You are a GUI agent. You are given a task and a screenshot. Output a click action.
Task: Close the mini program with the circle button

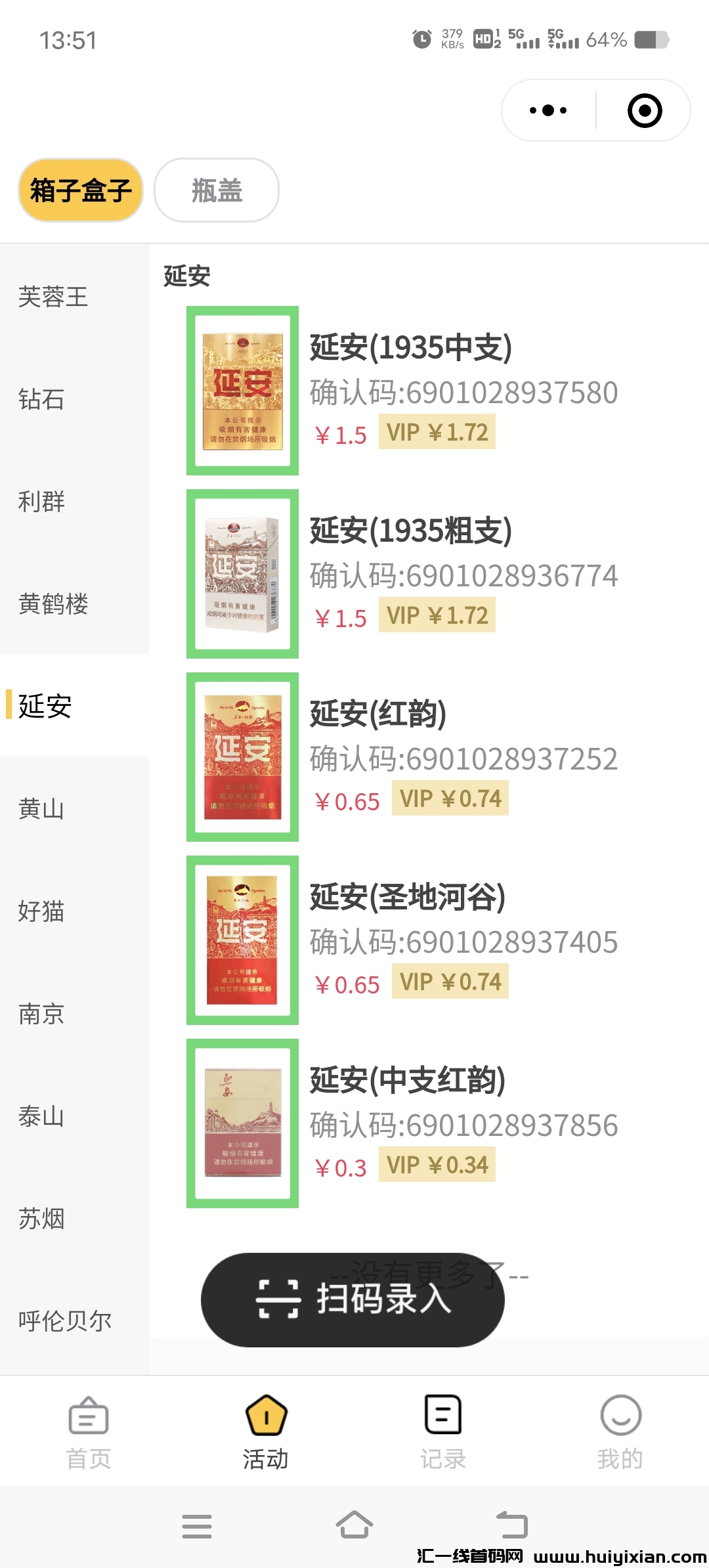click(x=644, y=110)
